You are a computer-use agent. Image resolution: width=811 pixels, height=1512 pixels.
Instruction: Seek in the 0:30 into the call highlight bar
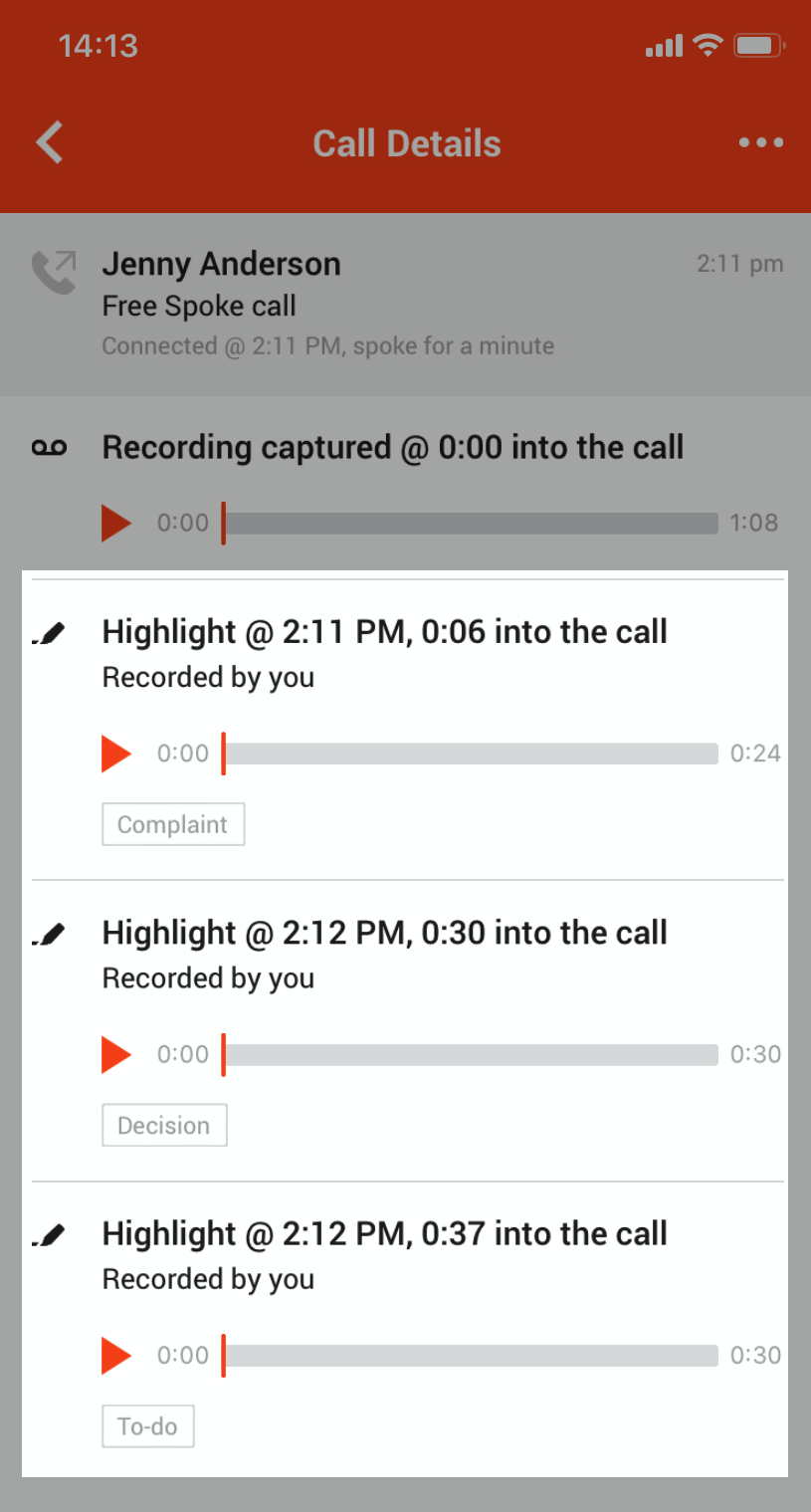click(x=470, y=1054)
